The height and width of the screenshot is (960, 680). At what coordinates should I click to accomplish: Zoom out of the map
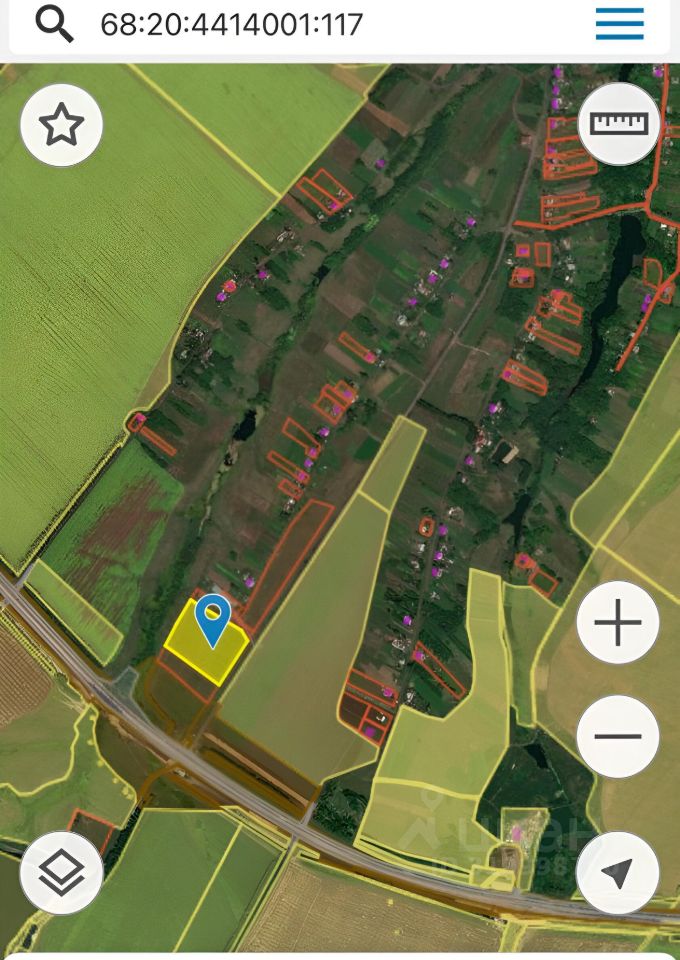tap(618, 737)
